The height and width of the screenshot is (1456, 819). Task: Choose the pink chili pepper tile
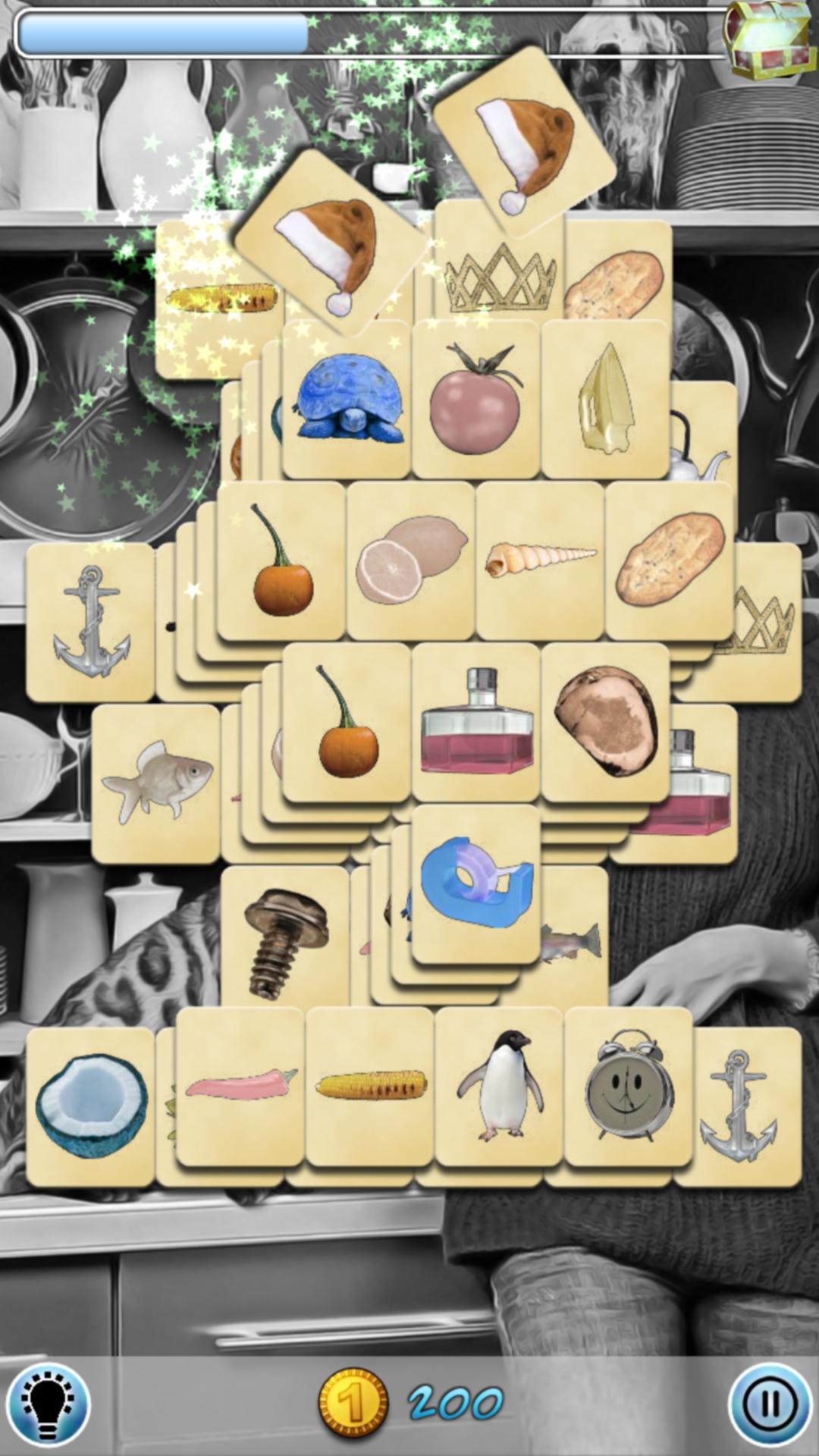click(x=240, y=1087)
